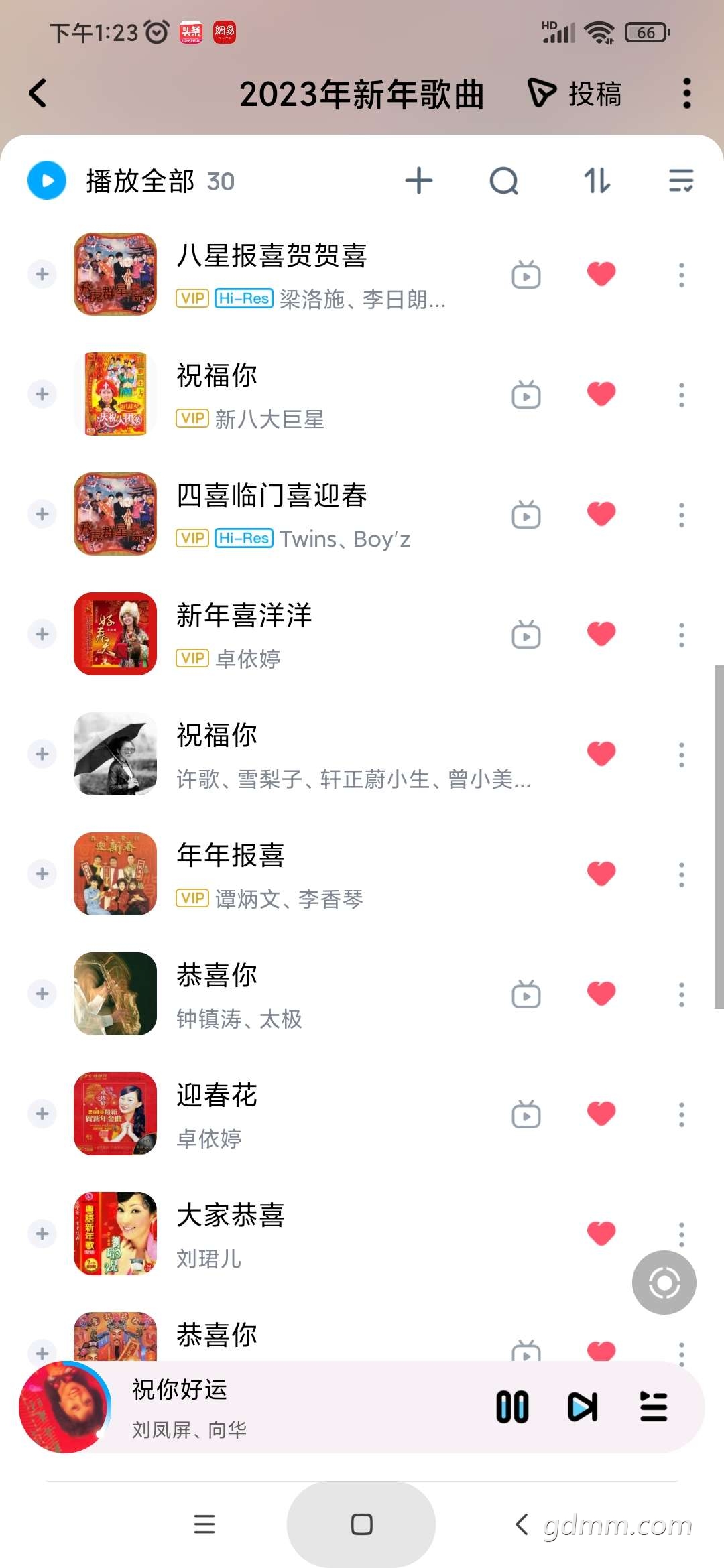Watch the MV for 四喜临门喜迎春

point(526,515)
